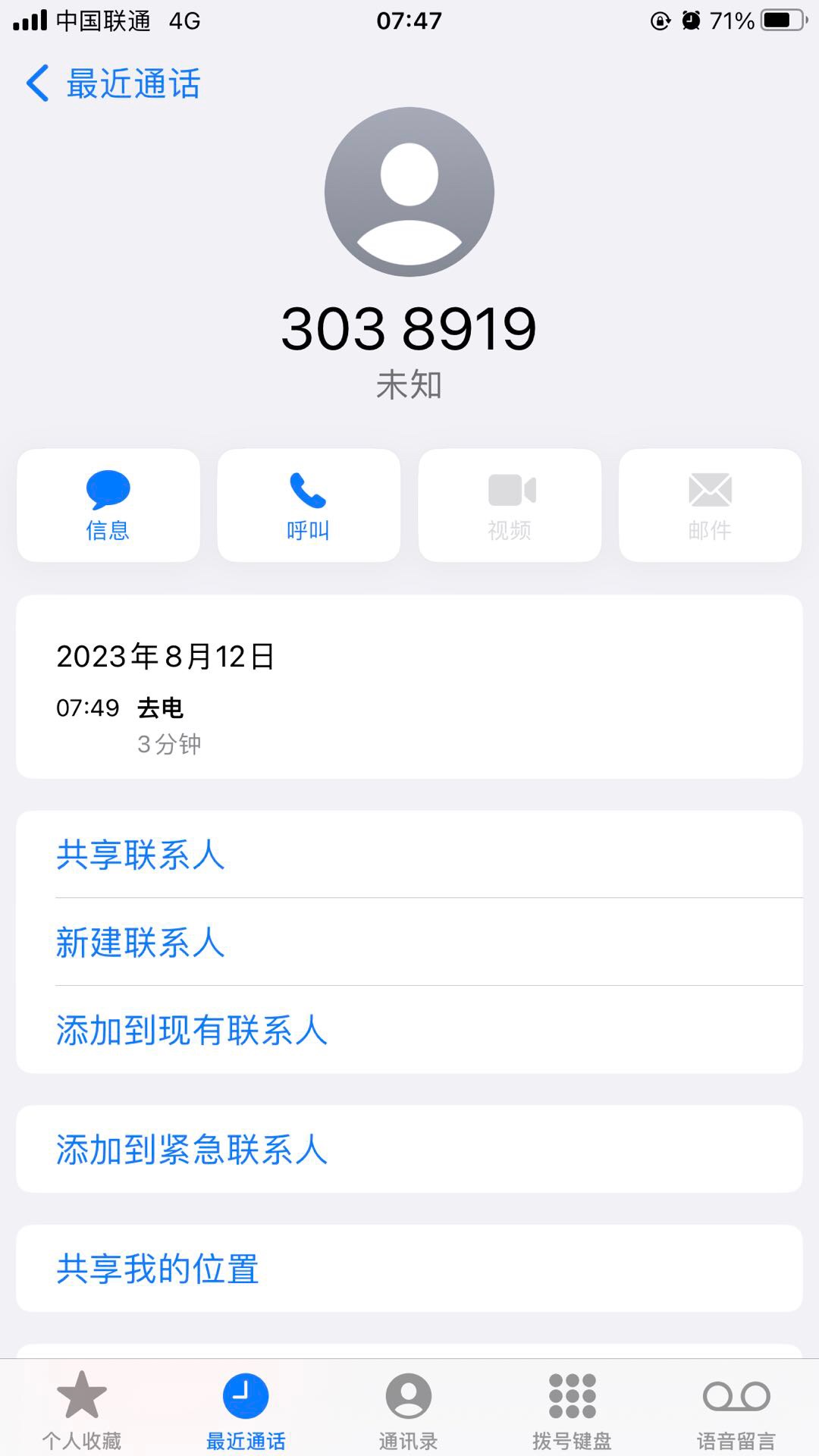This screenshot has height=1456, width=819.
Task: Go back to 最近通话 list
Action: (x=114, y=83)
